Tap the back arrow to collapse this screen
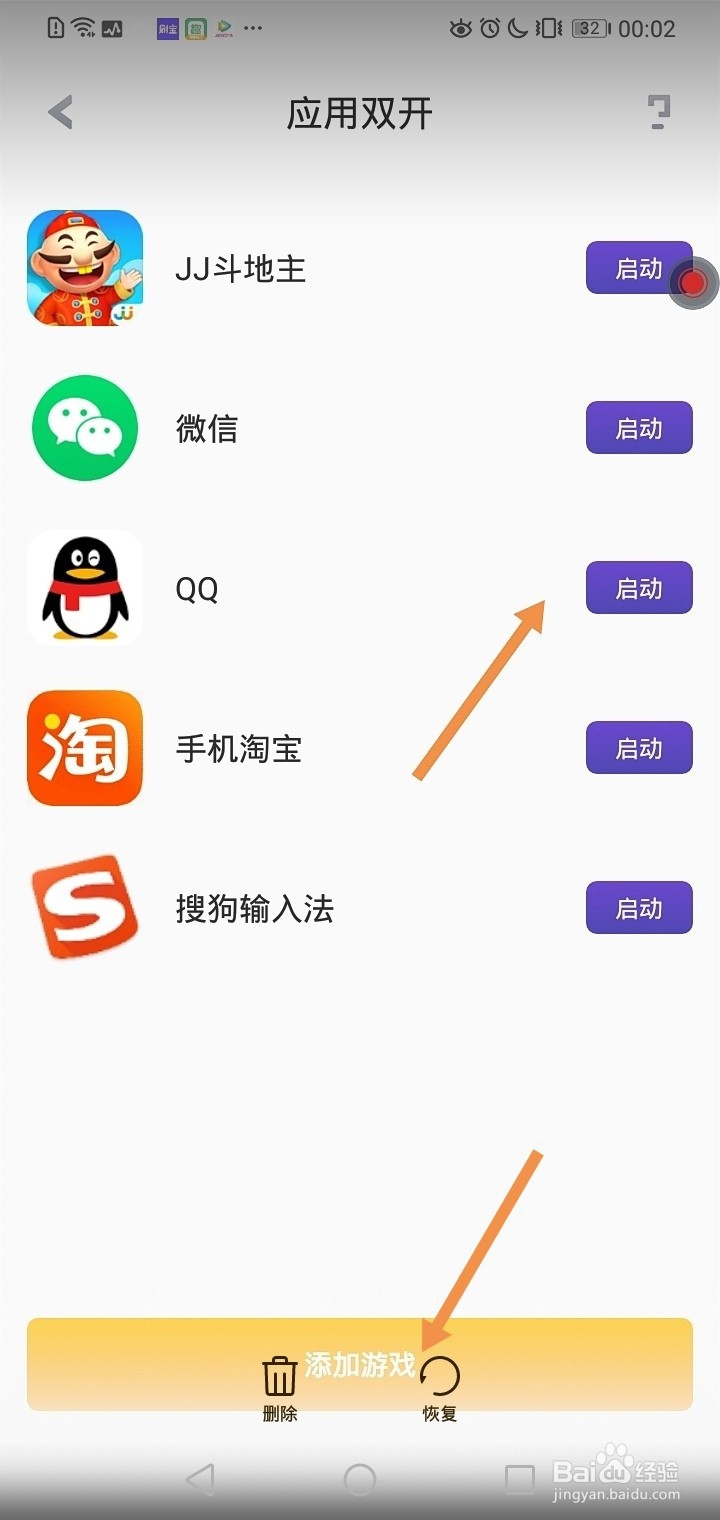The image size is (720, 1520). click(60, 112)
